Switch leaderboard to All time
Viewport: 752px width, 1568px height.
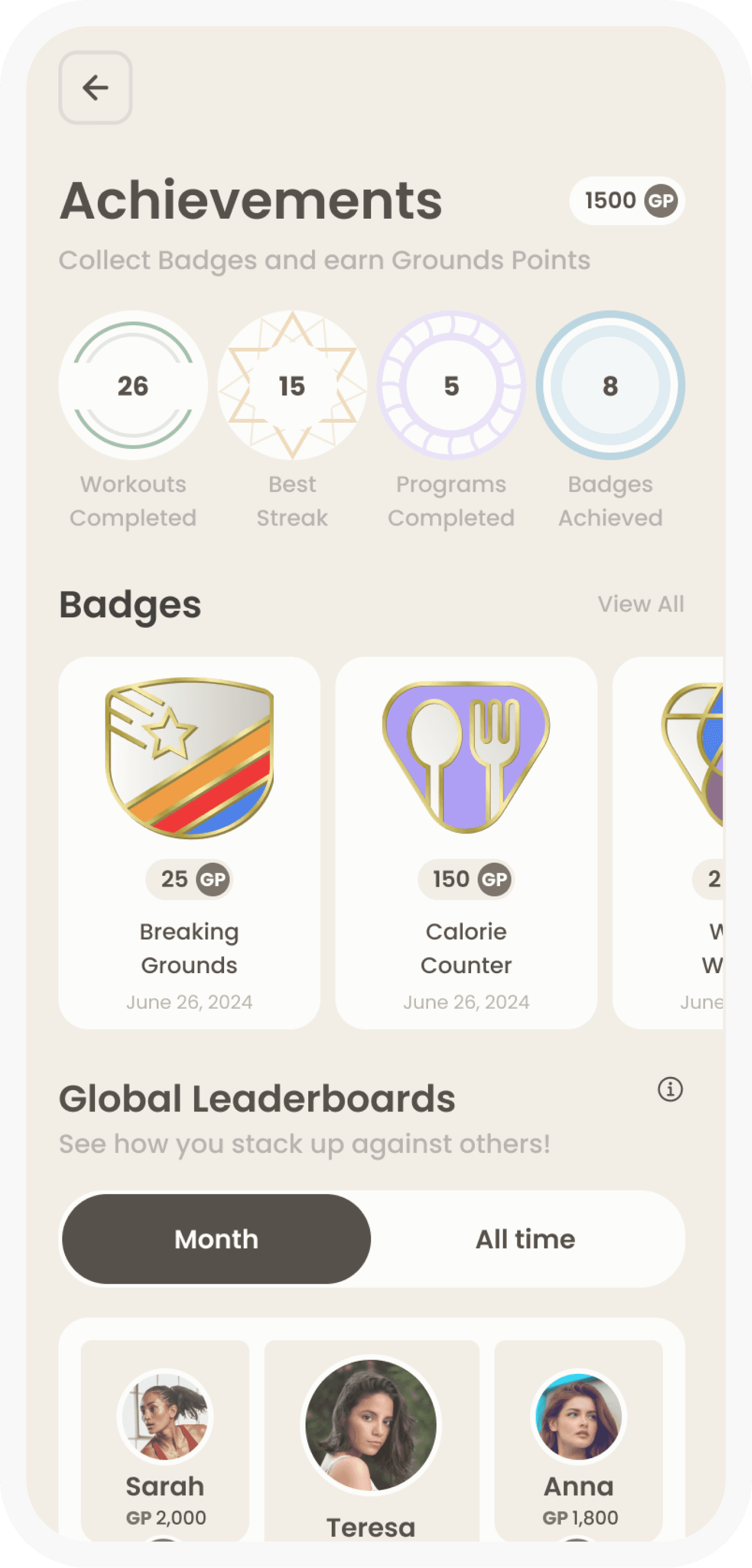pos(525,1239)
